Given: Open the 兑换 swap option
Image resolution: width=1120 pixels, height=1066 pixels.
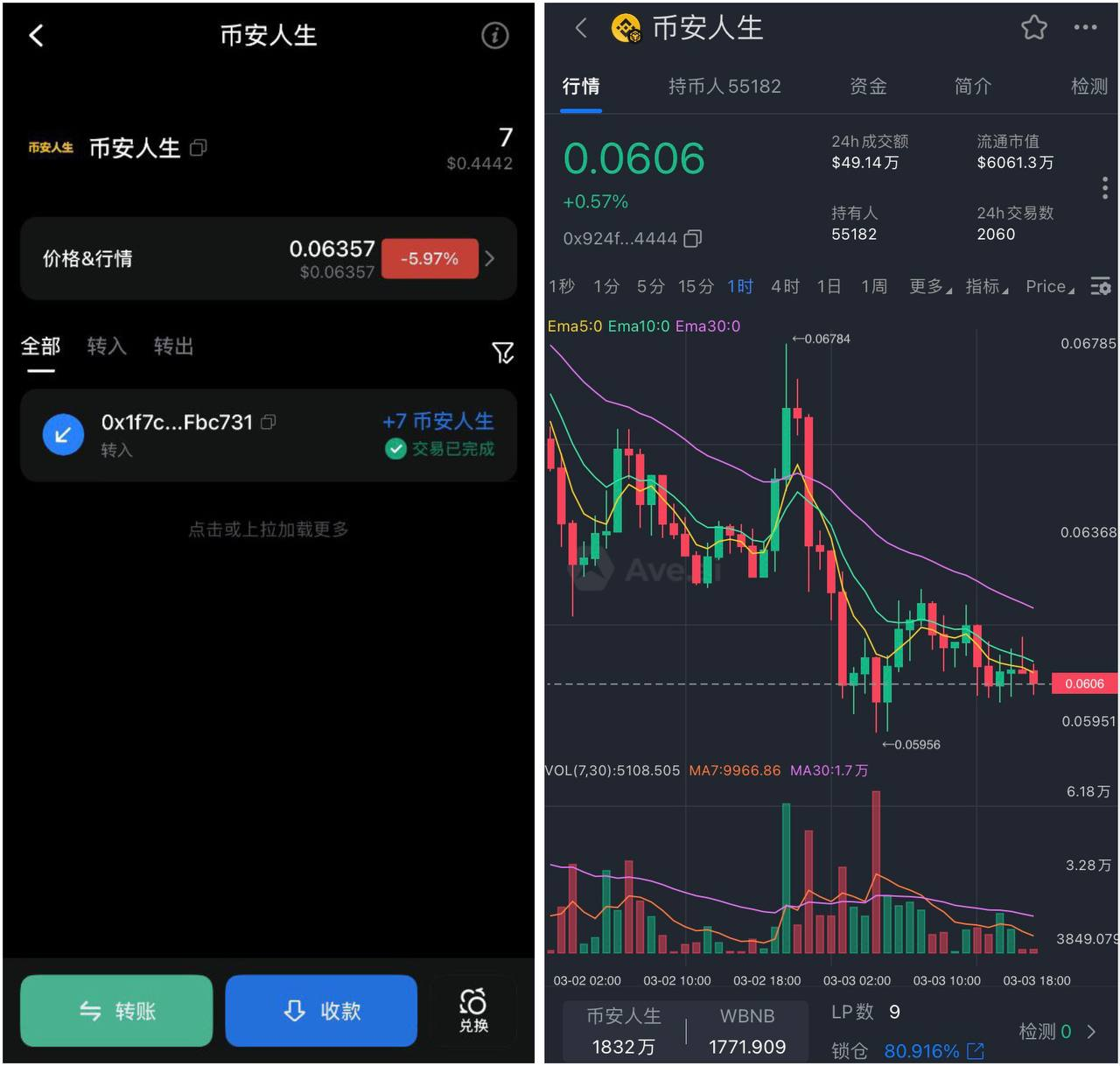Looking at the screenshot, I should [473, 1010].
